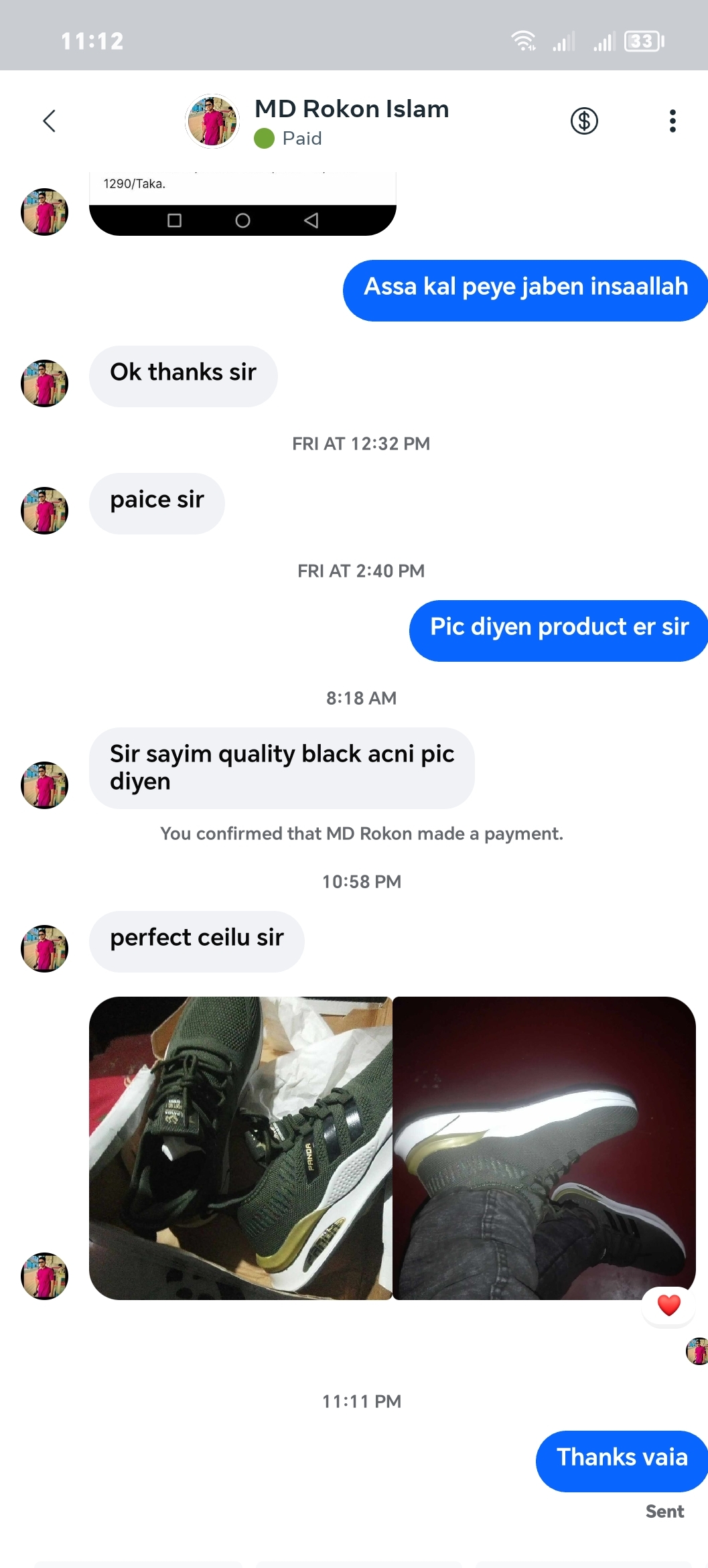Open the green shoe photo in box
The height and width of the screenshot is (1568, 708).
click(240, 1148)
